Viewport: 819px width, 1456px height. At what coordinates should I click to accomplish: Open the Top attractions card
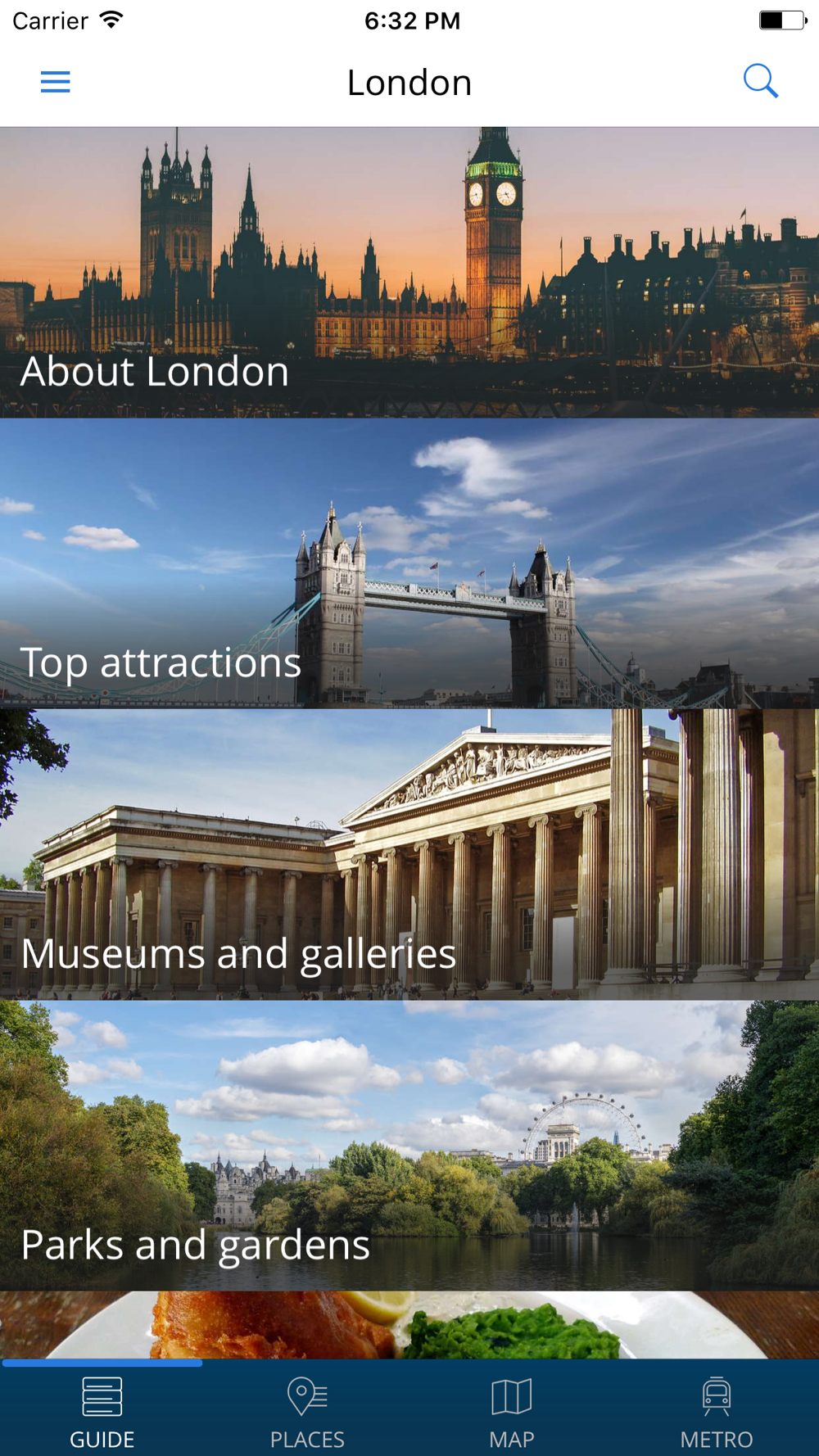[x=409, y=564]
